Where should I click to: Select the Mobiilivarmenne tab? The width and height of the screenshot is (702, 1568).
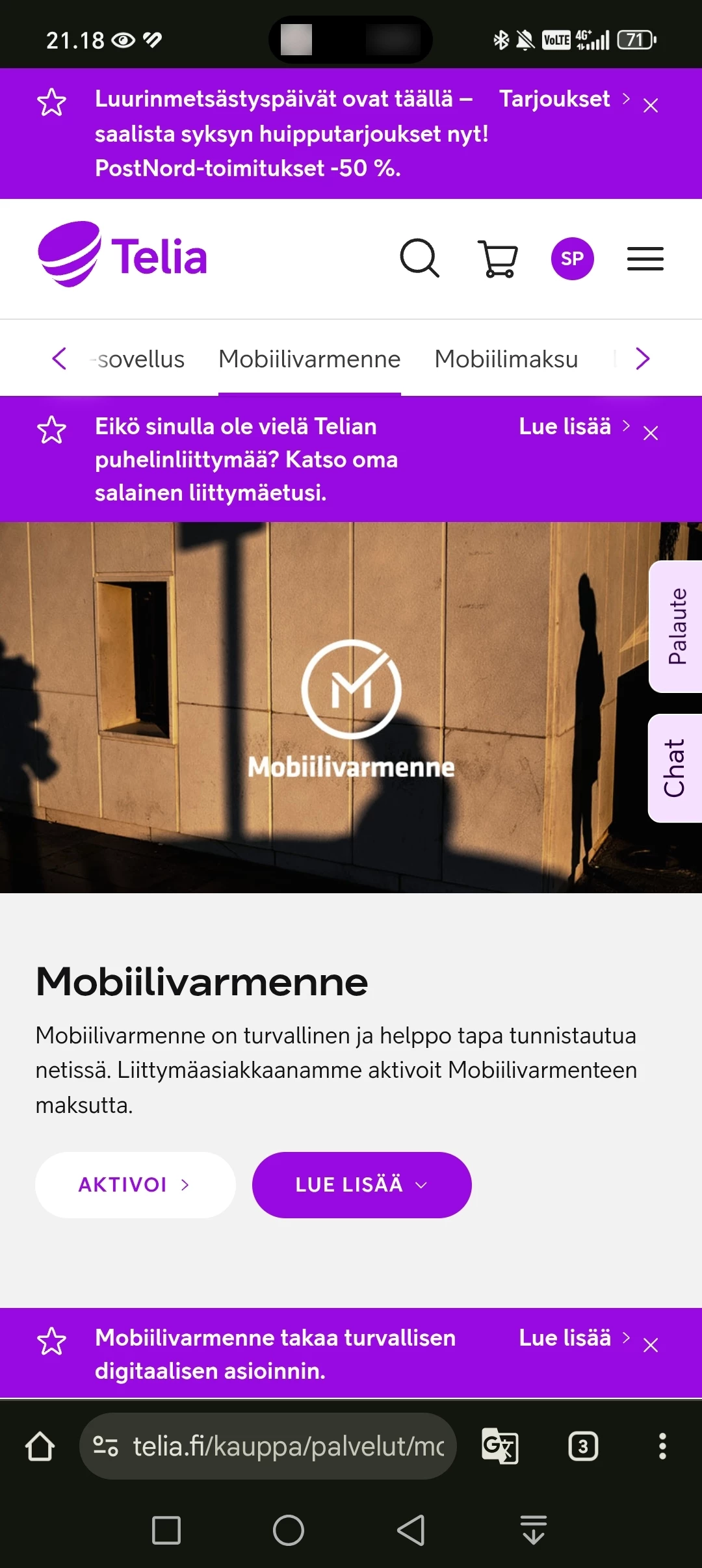tap(309, 359)
